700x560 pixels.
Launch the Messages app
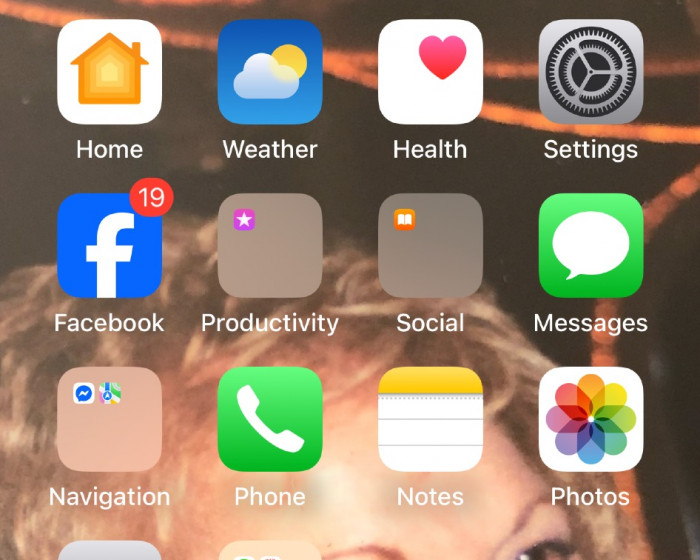tap(591, 246)
